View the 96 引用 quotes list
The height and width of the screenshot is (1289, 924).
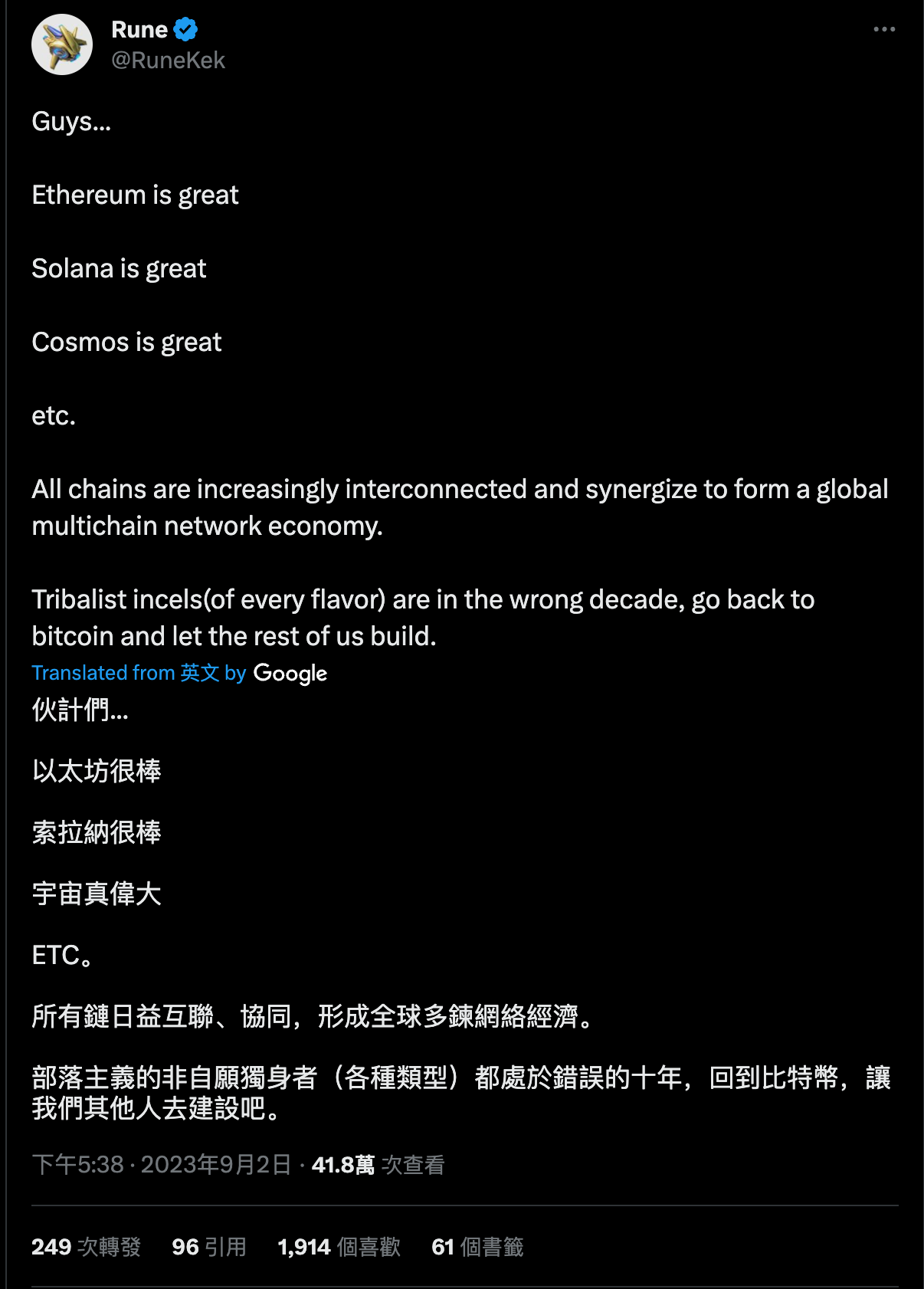tap(209, 1247)
